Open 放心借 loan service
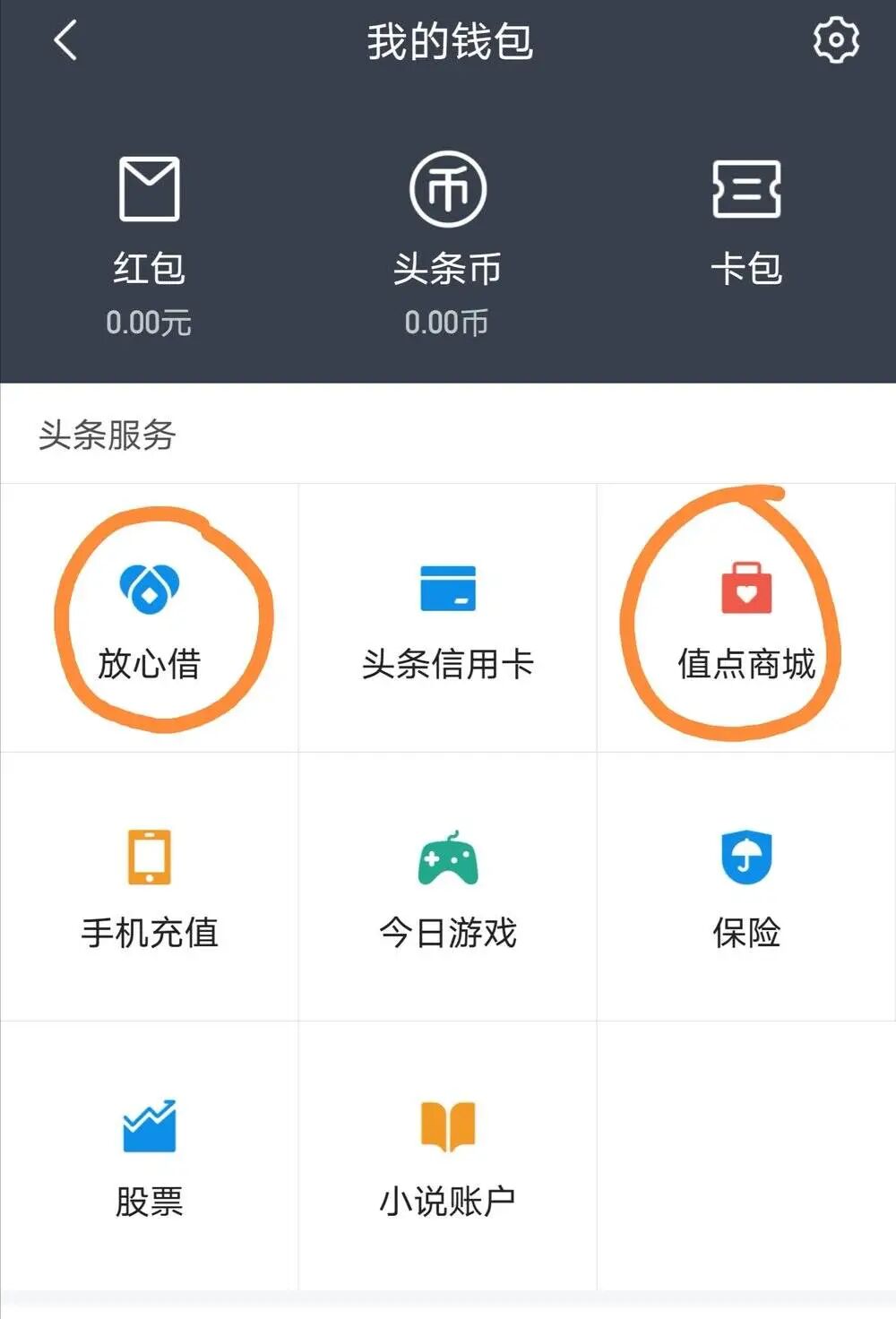Screen dimensions: 896x1319 coord(150,618)
